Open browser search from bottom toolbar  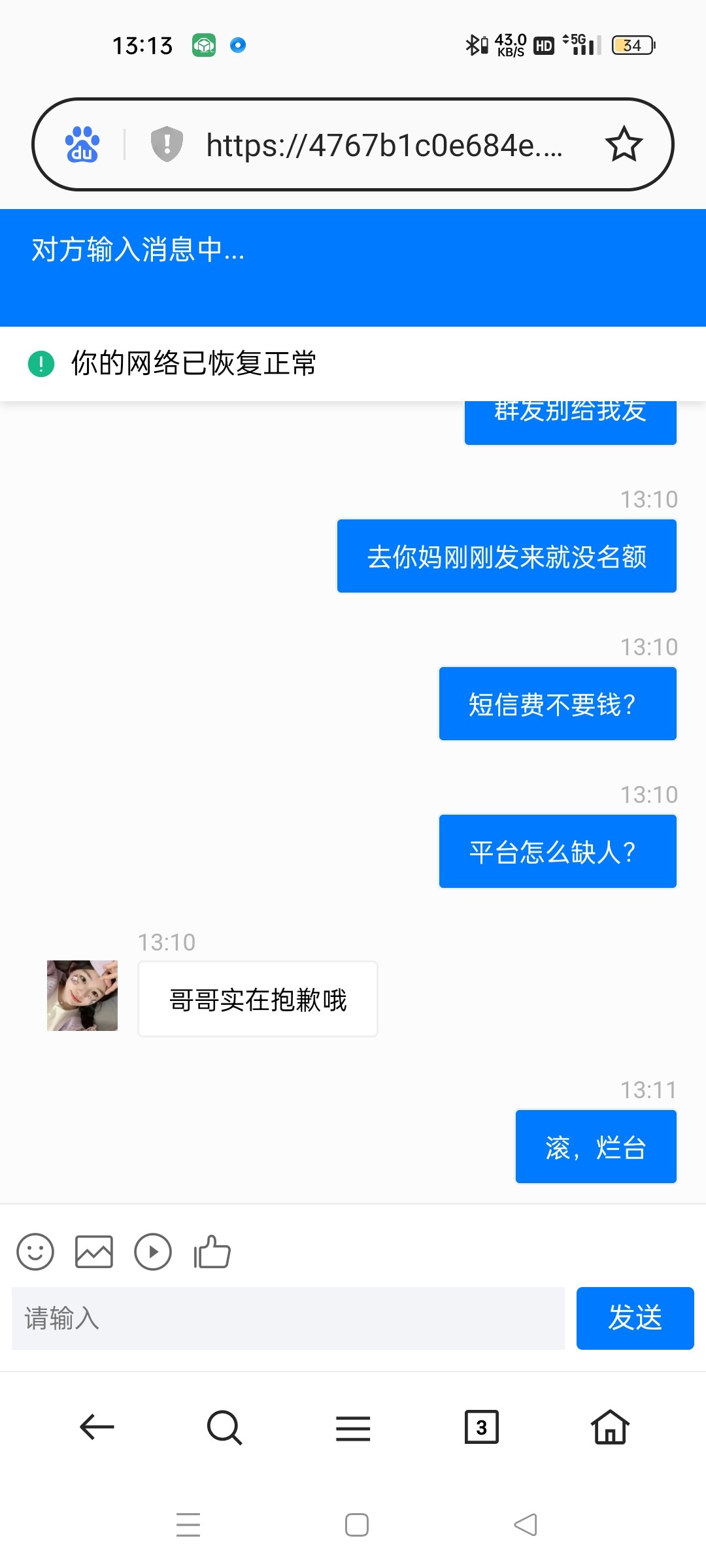click(x=224, y=1427)
